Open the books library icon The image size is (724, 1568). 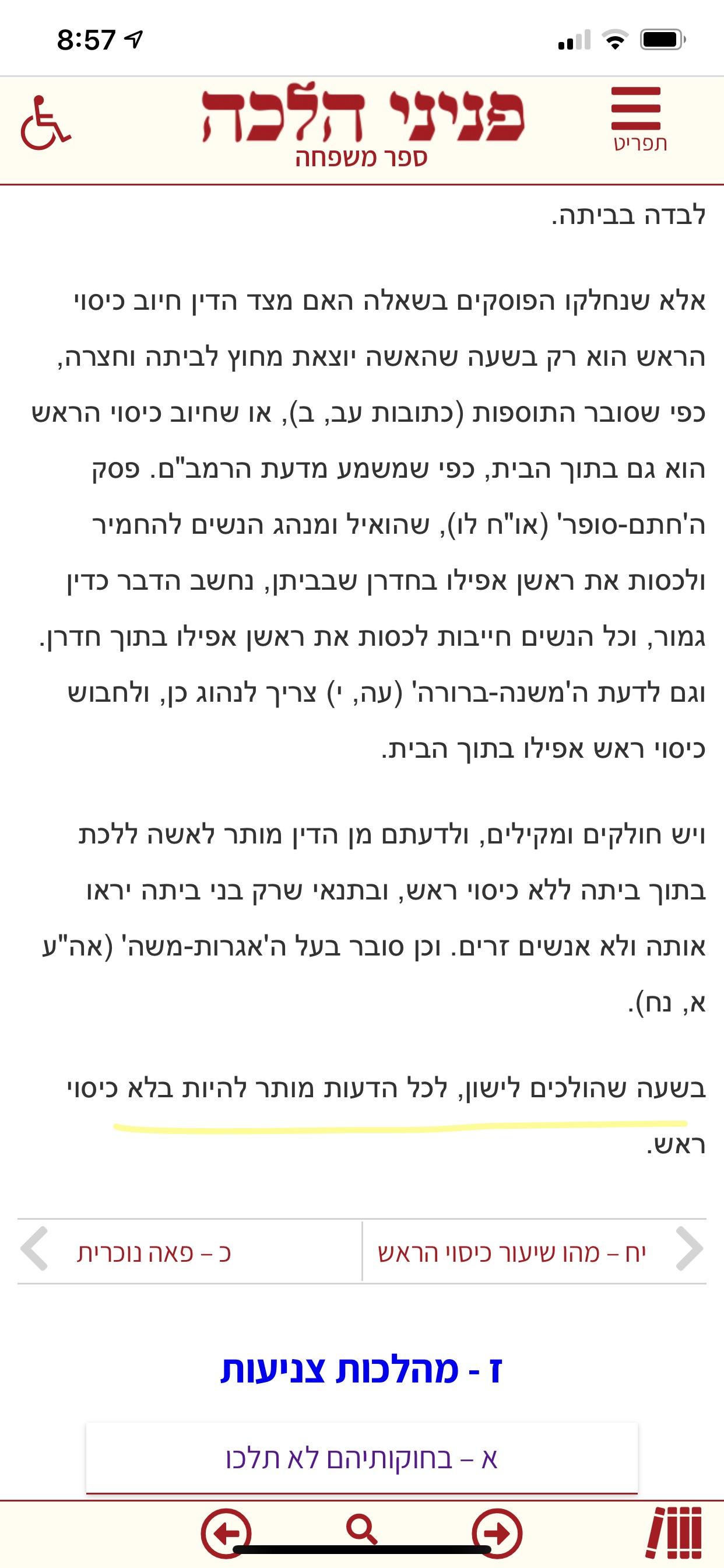[676, 1531]
